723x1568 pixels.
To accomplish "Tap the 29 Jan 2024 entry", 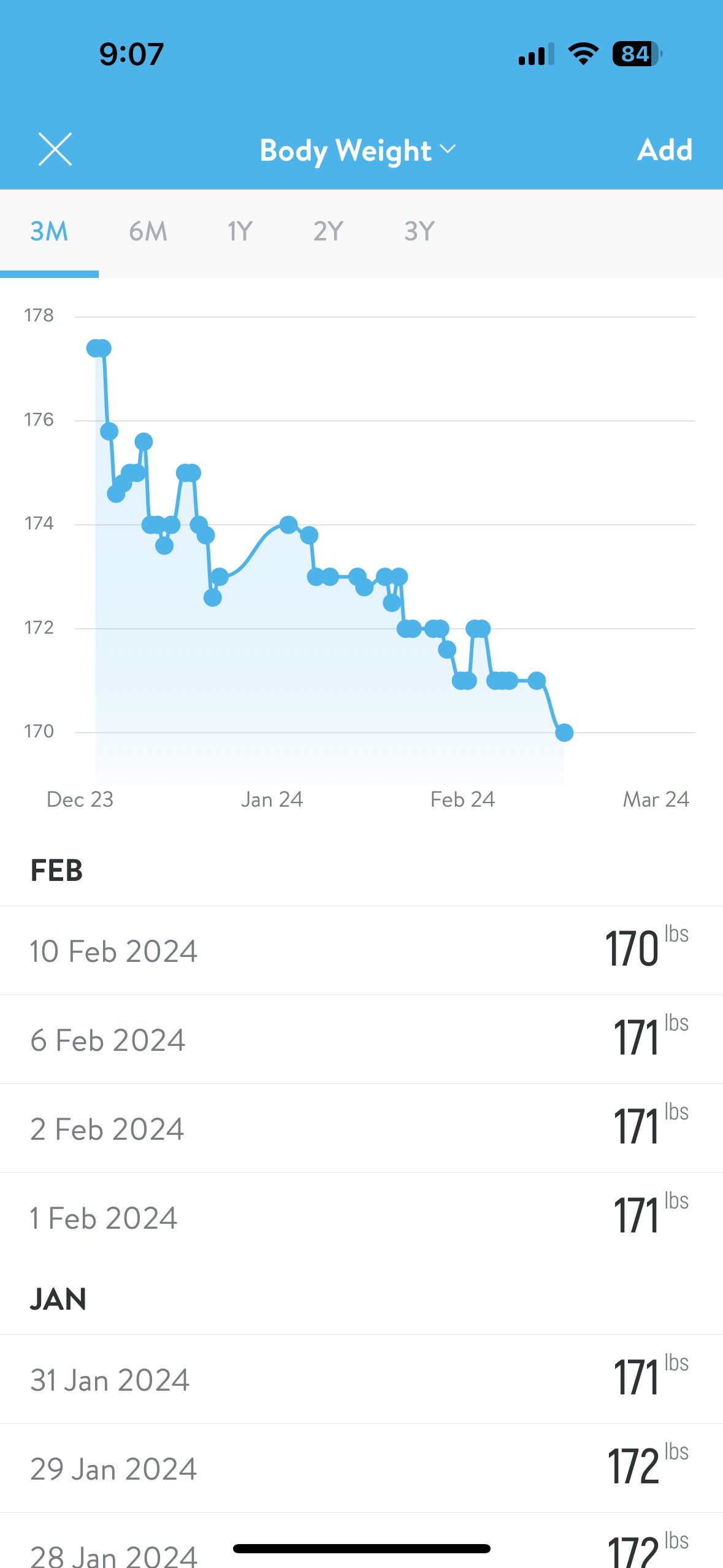I will (x=361, y=1469).
